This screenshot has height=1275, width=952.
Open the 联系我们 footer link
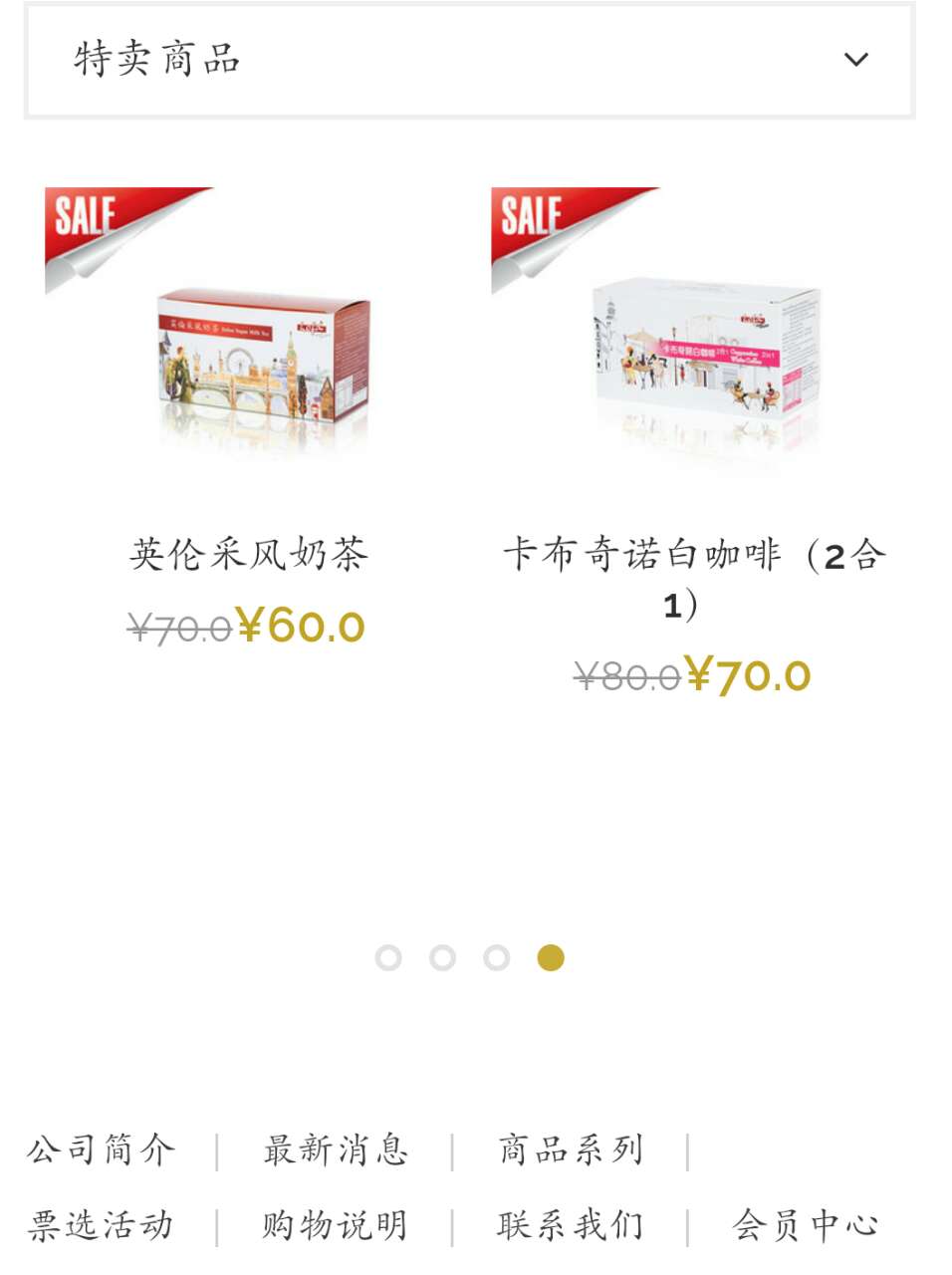coord(571,1225)
